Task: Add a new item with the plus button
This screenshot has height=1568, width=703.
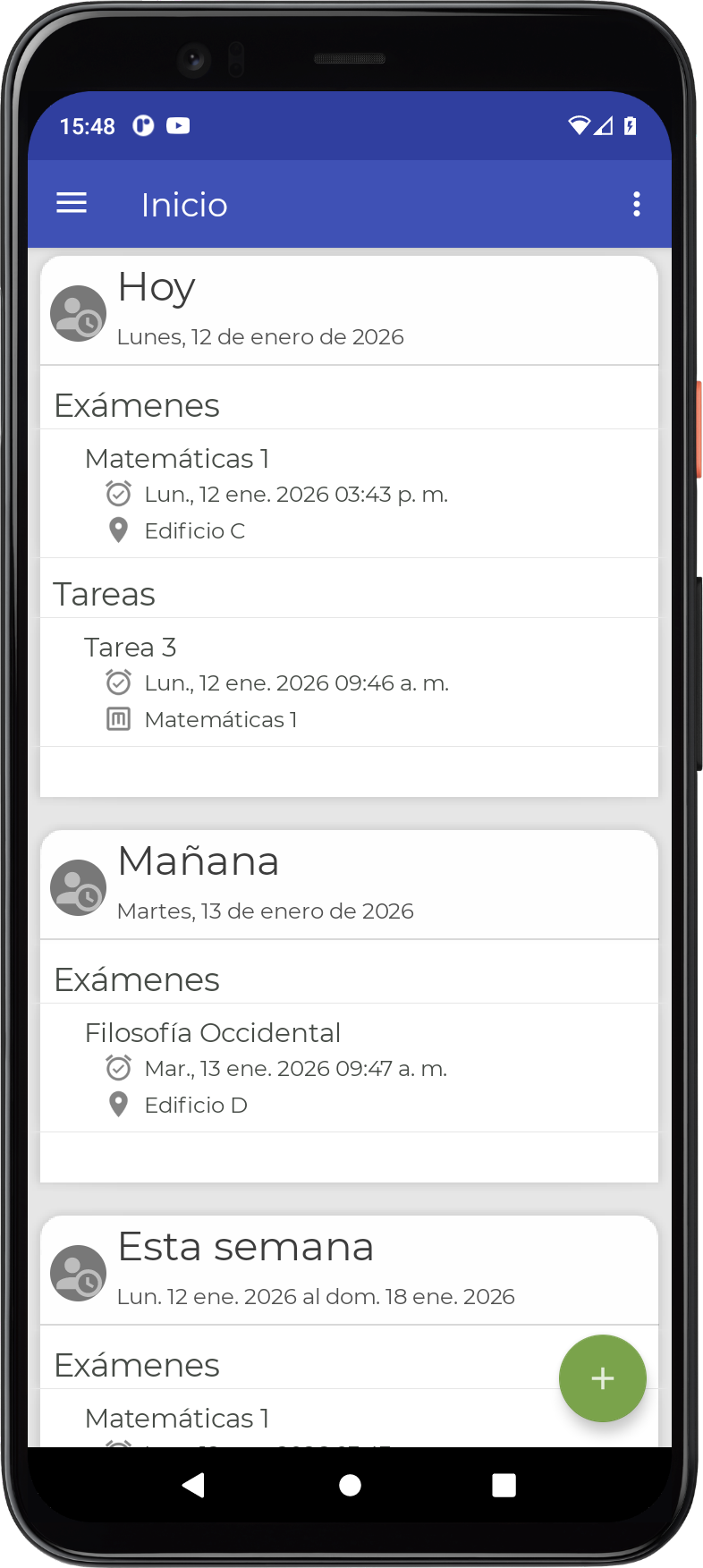Action: [602, 1377]
